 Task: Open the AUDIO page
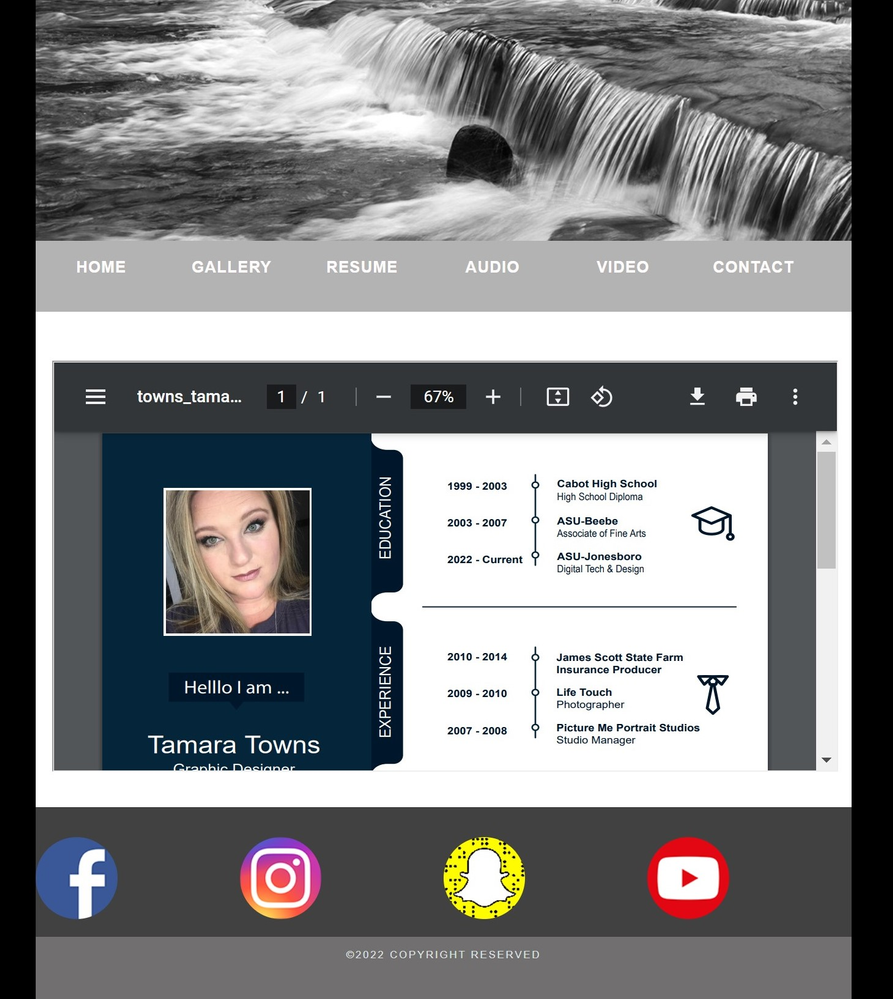492,267
